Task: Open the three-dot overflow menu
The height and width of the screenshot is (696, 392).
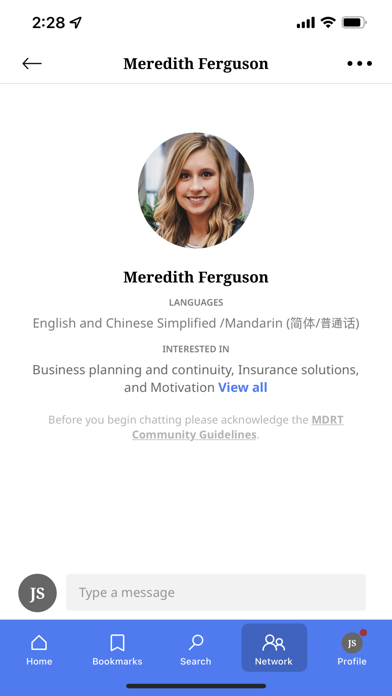Action: coord(360,64)
